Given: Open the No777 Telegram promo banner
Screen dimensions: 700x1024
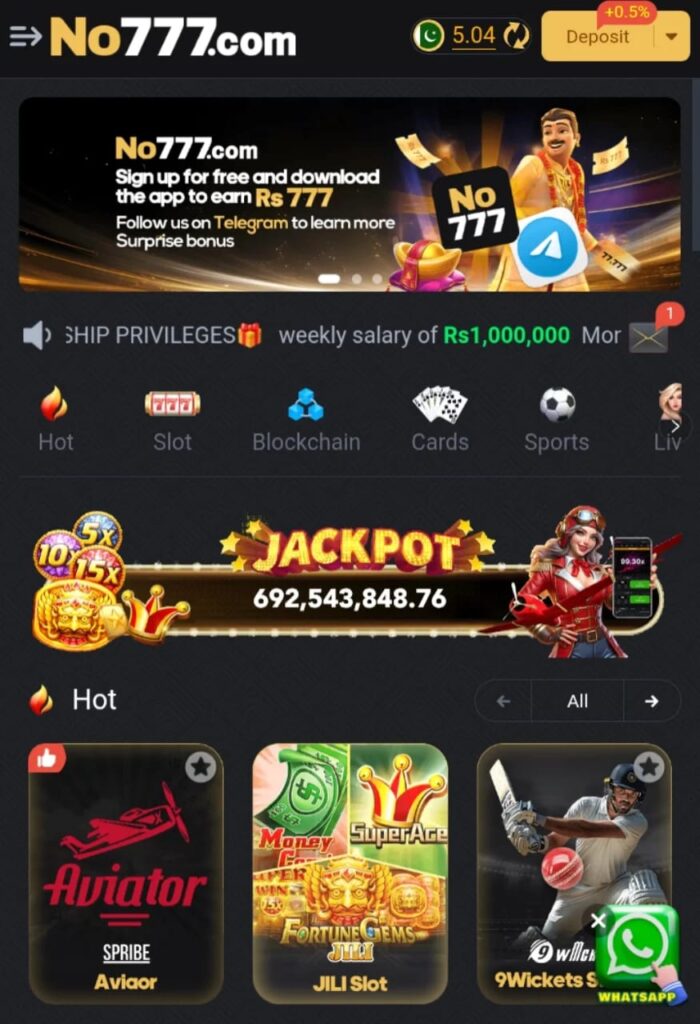Looking at the screenshot, I should [x=350, y=195].
